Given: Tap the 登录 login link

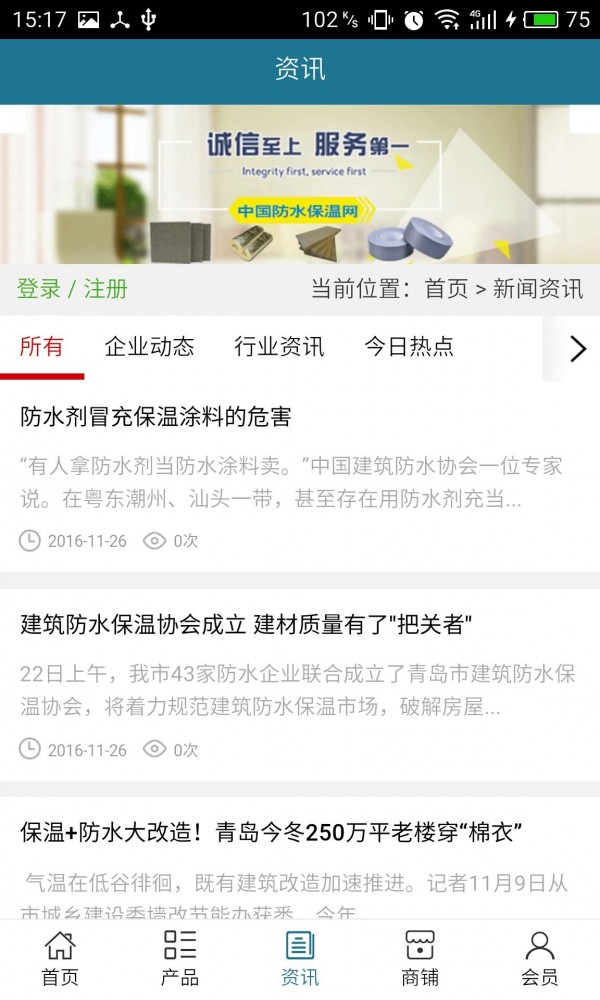Looking at the screenshot, I should (x=39, y=290).
